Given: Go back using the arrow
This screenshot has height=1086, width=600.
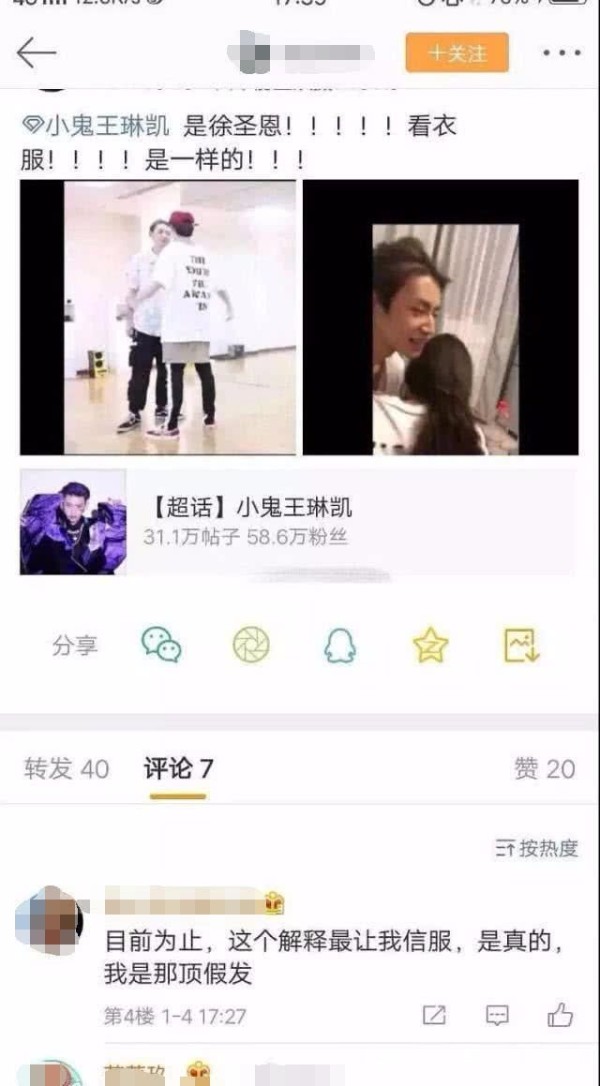Looking at the screenshot, I should coord(35,53).
